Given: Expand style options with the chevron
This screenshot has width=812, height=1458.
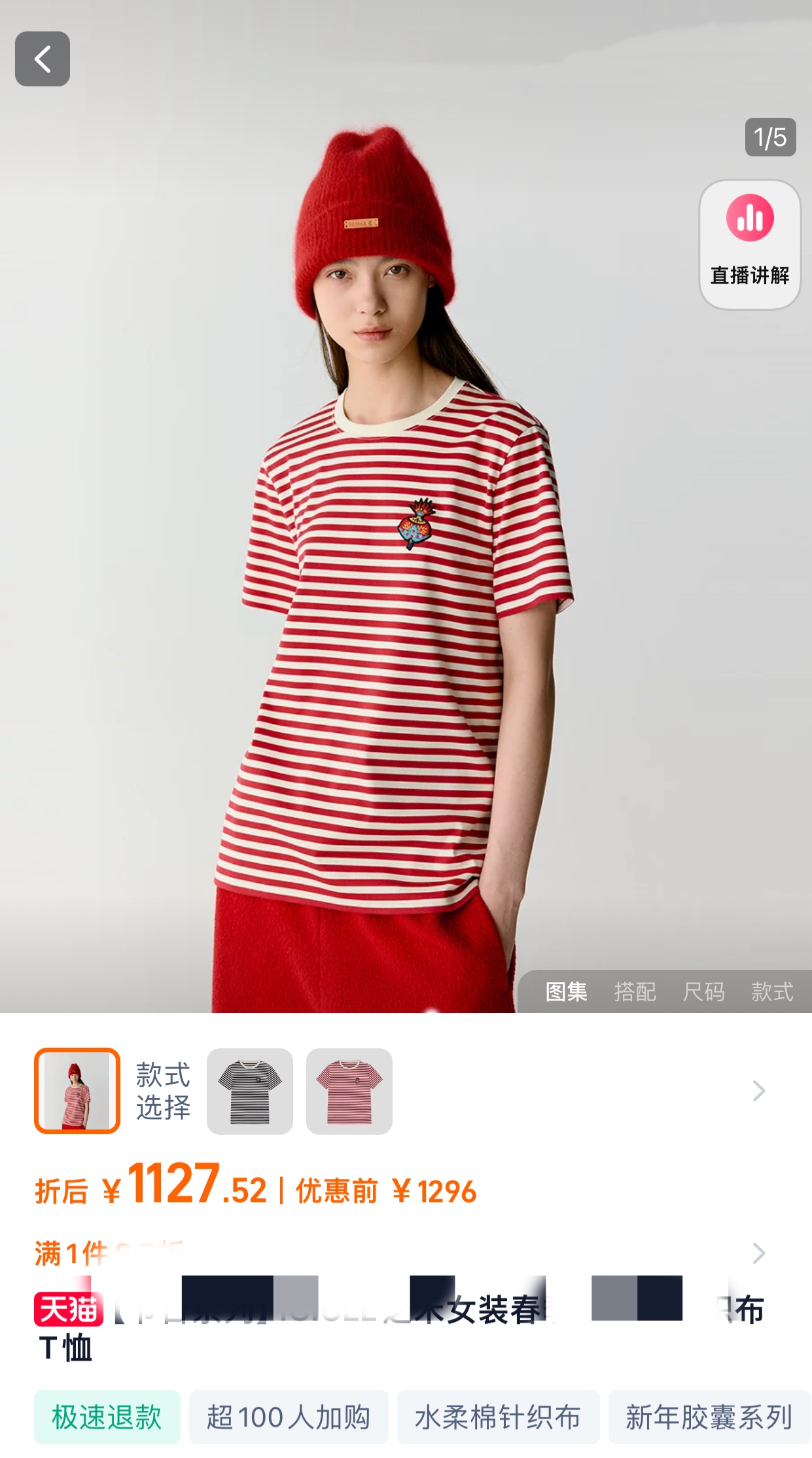Looking at the screenshot, I should [758, 1091].
